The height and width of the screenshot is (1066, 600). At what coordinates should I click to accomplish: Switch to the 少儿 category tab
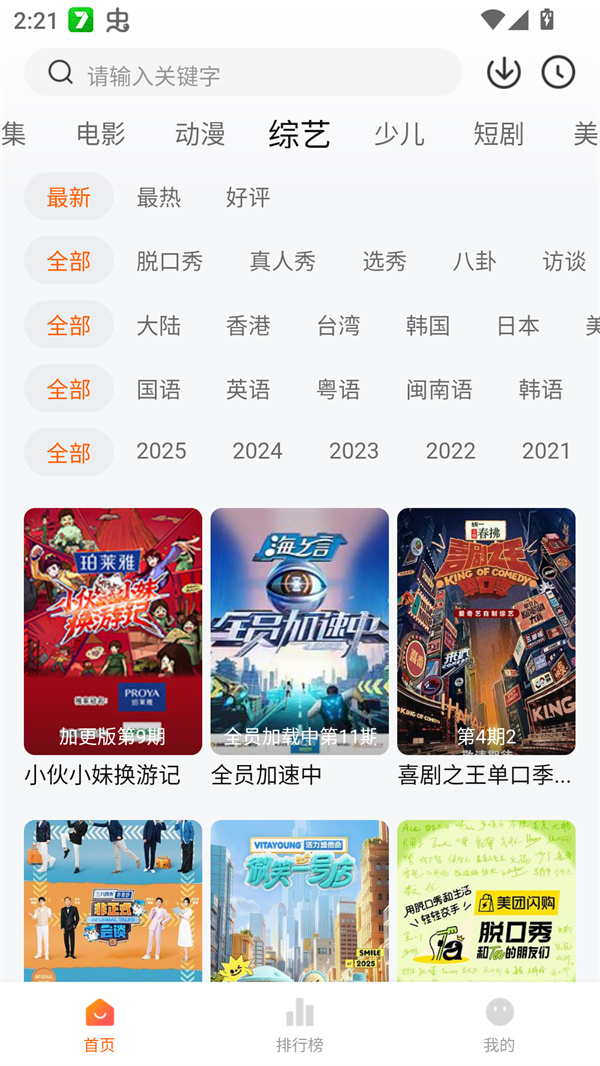pos(399,133)
